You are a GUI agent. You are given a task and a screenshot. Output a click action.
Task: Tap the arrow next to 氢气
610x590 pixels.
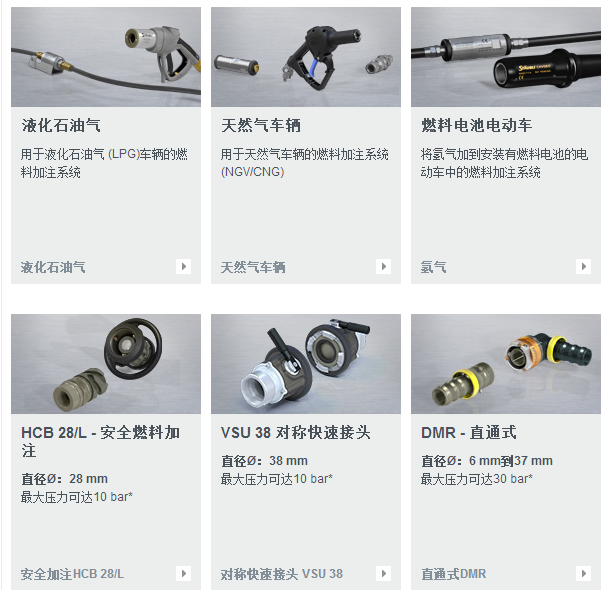point(583,267)
